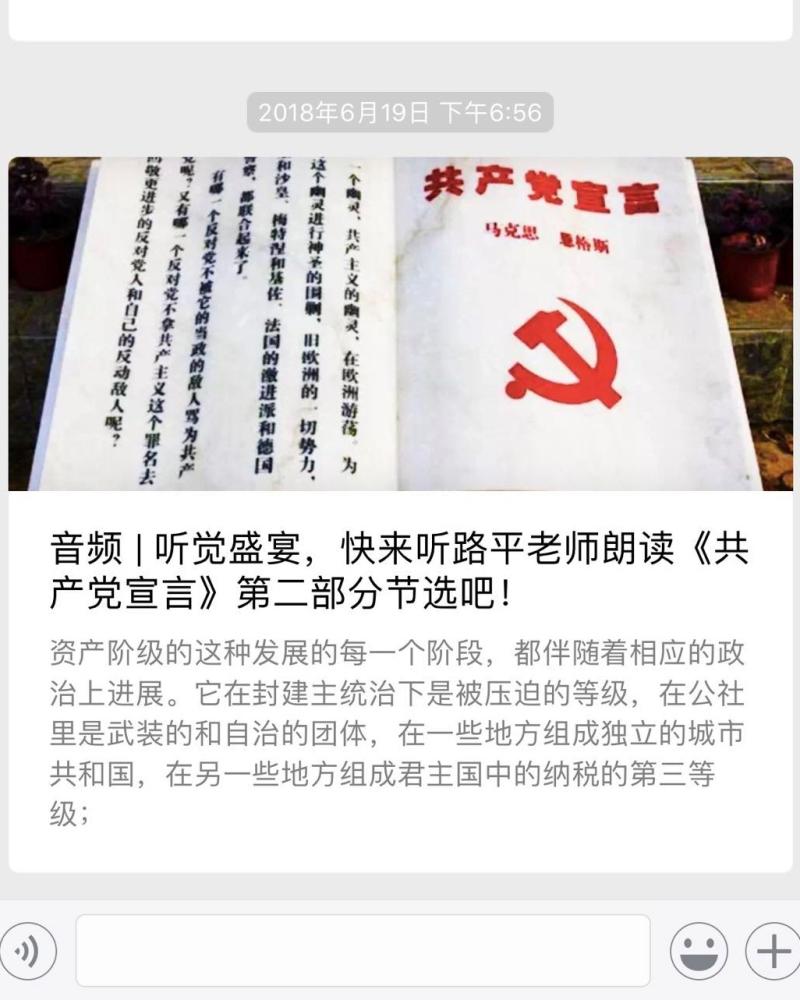This screenshot has height=1000, width=800.
Task: Open the emoji picker
Action: 698,951
